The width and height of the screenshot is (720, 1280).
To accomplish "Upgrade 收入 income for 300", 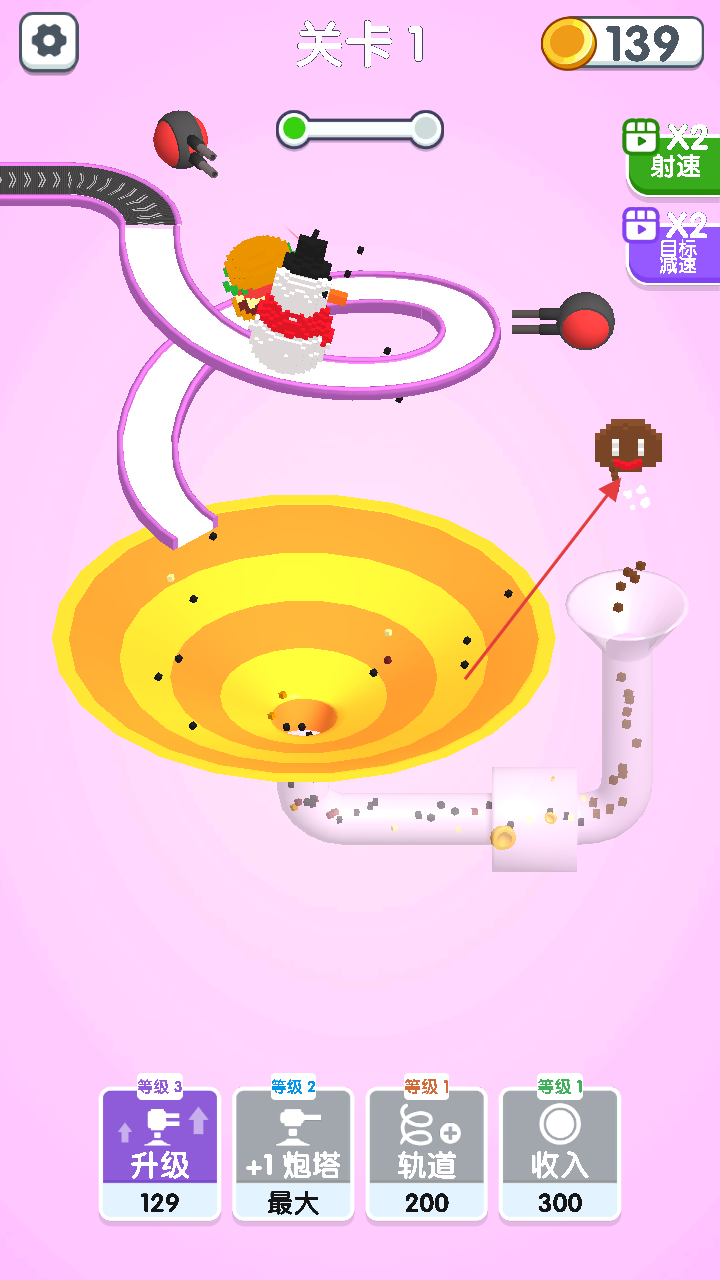I will tap(560, 1154).
